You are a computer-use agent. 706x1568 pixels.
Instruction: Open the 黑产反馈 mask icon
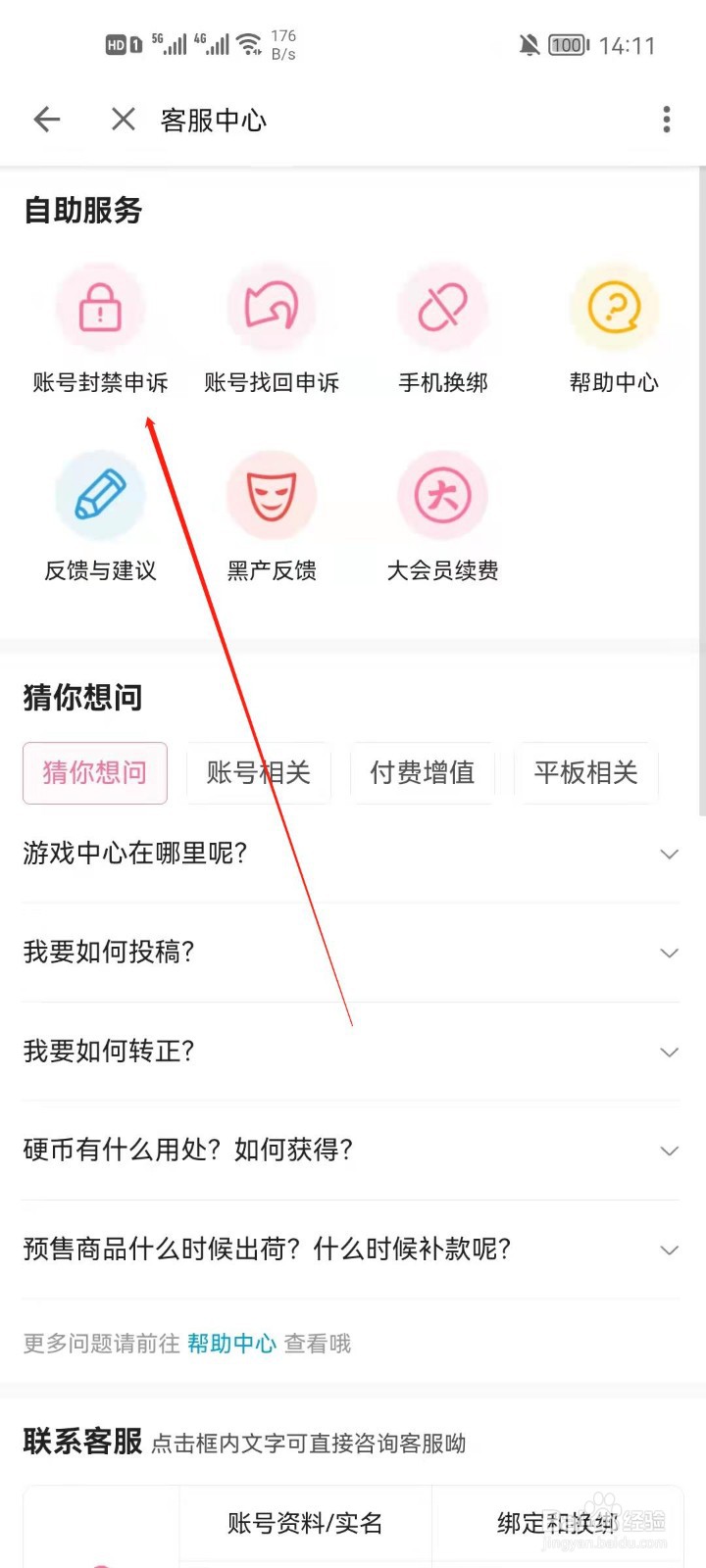pyautogui.click(x=272, y=496)
